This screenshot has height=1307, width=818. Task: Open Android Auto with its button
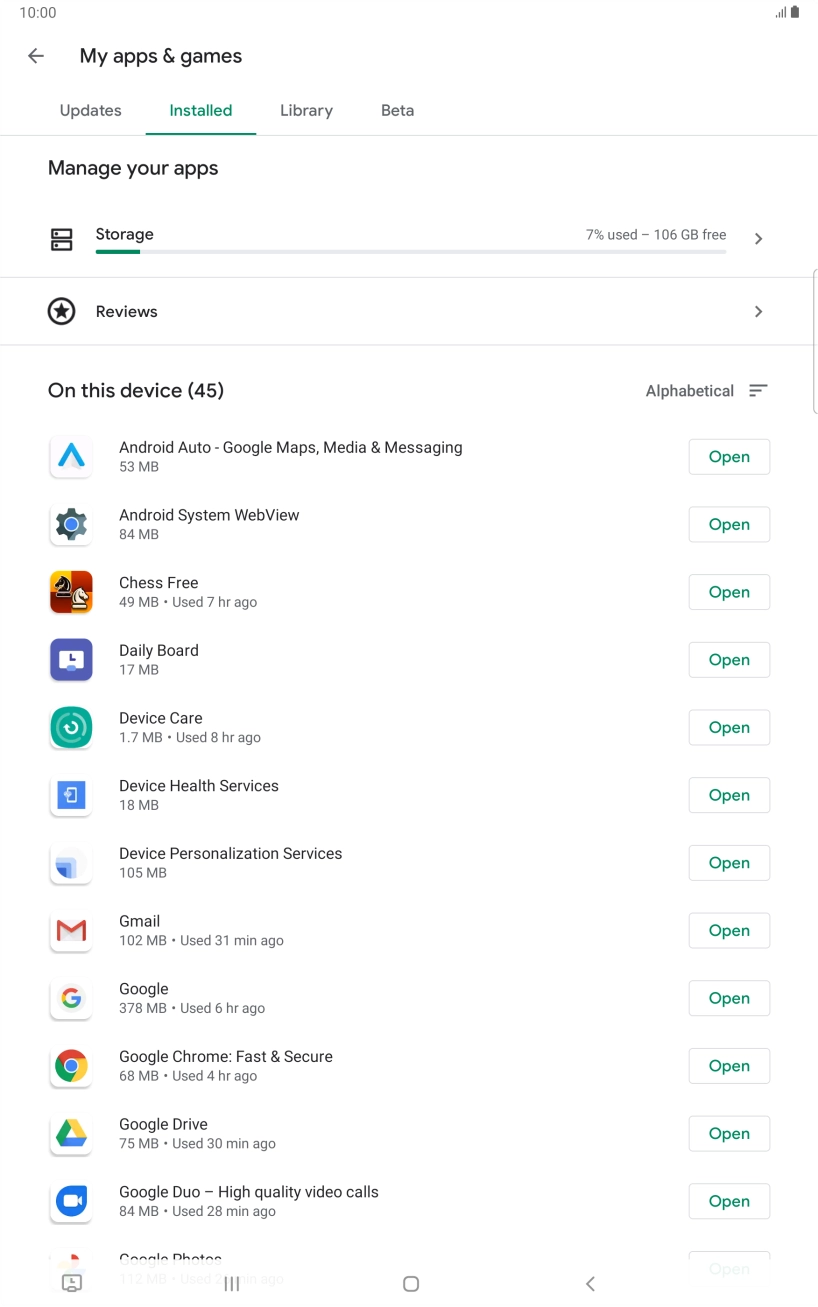click(x=729, y=456)
